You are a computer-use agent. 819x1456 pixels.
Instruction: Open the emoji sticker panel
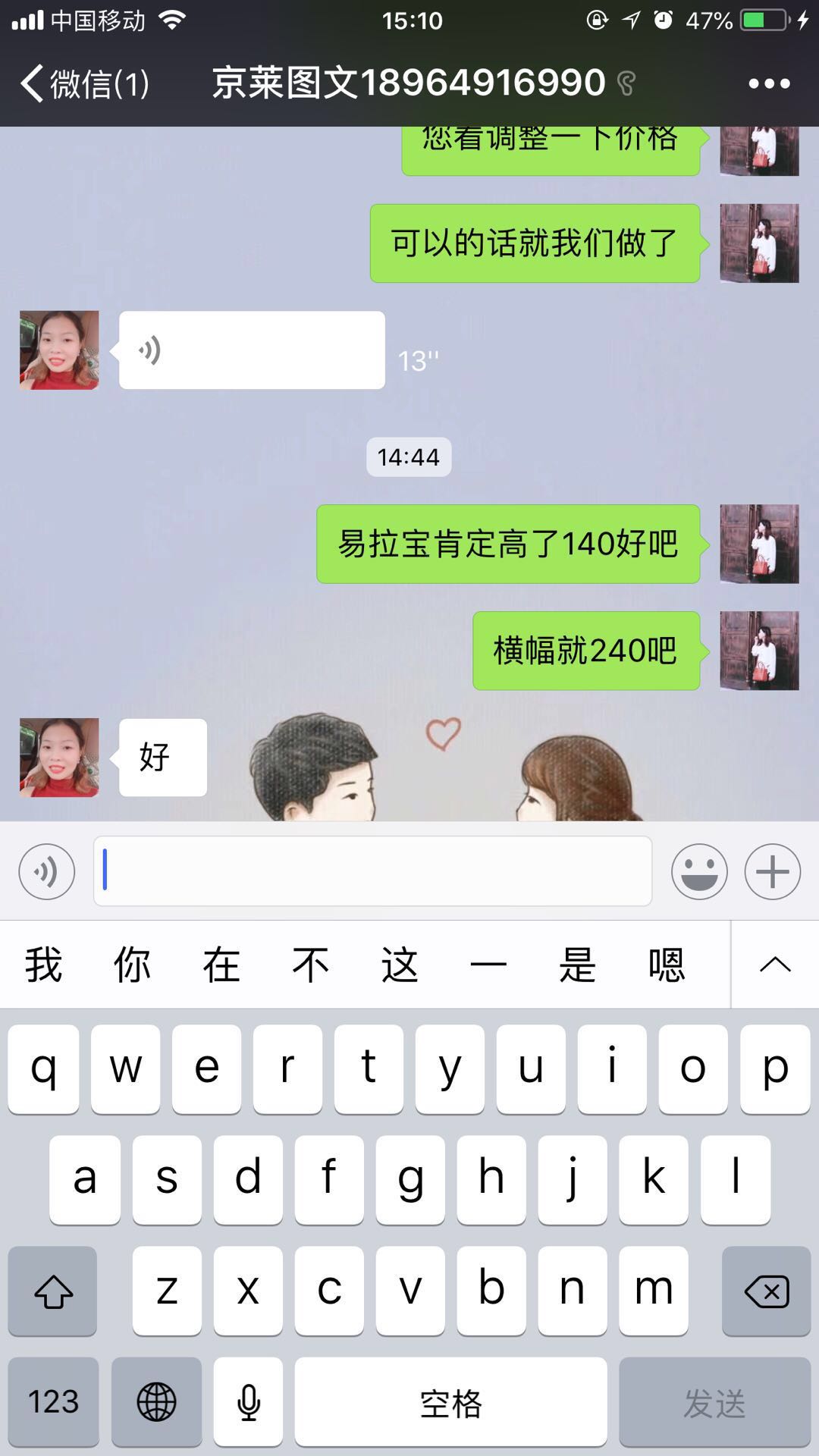(x=698, y=872)
